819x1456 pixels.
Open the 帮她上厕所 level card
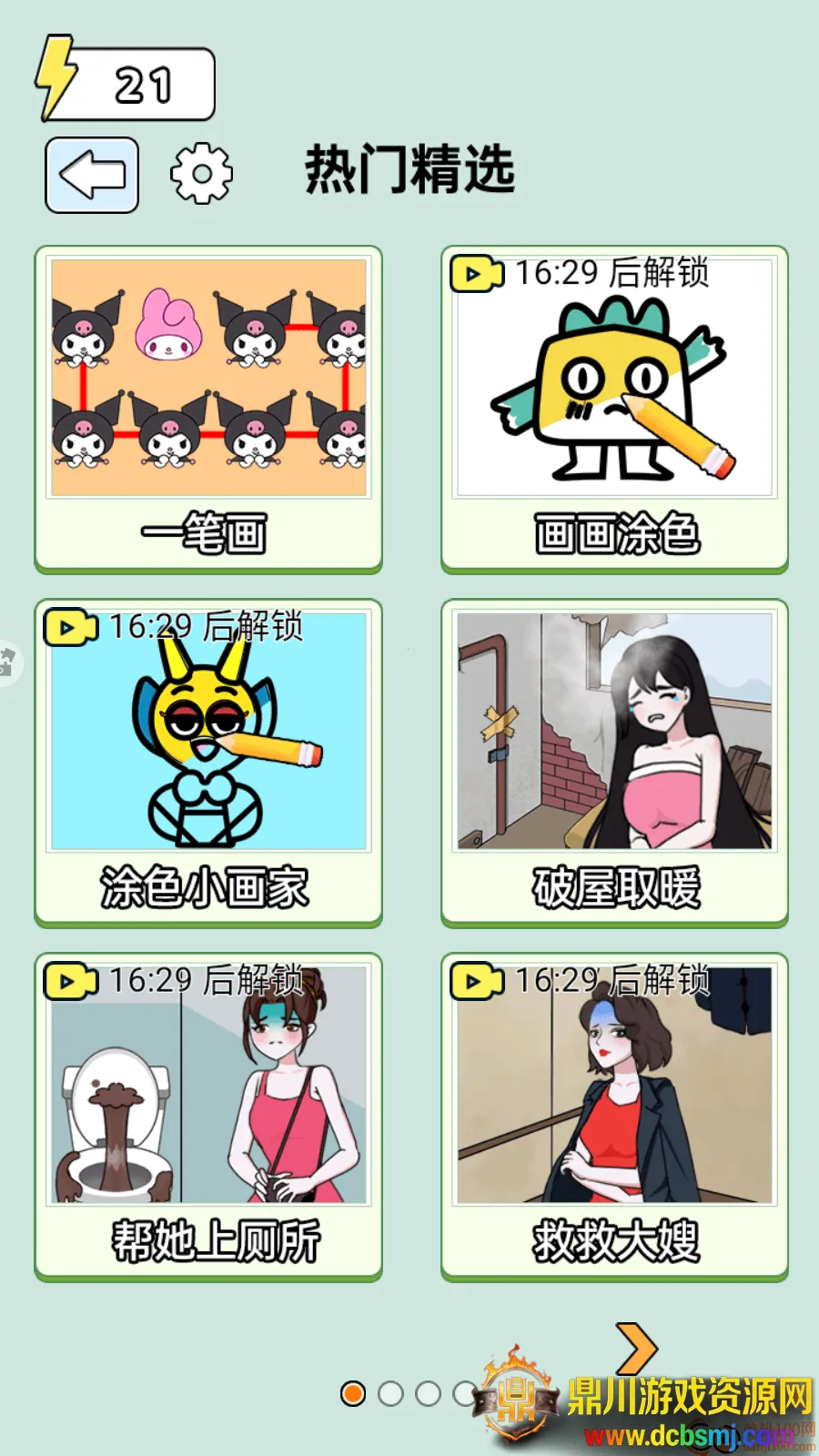point(208,1117)
